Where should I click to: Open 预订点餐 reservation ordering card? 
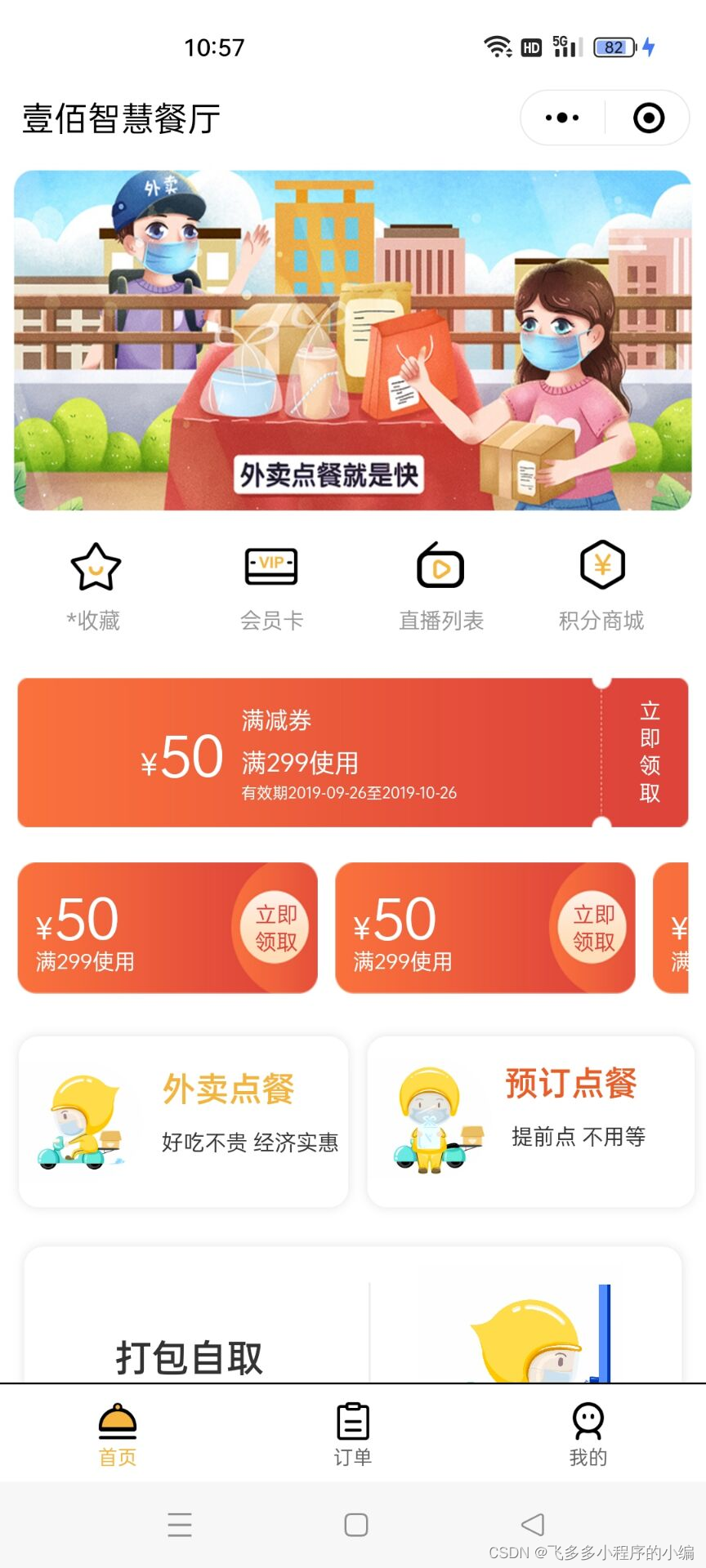tap(531, 1121)
